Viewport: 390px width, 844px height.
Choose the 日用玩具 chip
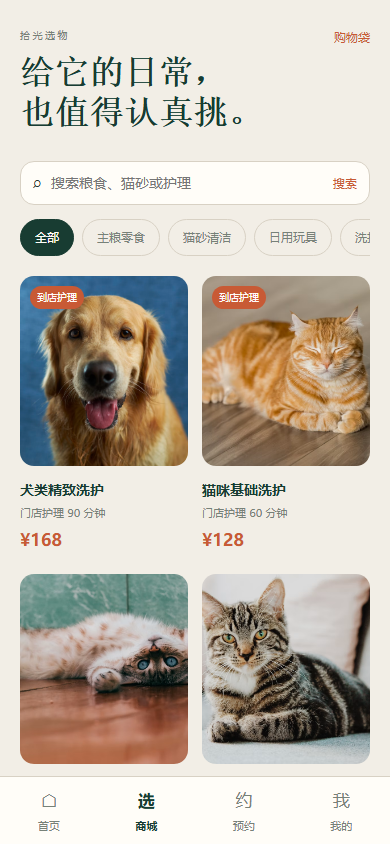click(x=293, y=237)
